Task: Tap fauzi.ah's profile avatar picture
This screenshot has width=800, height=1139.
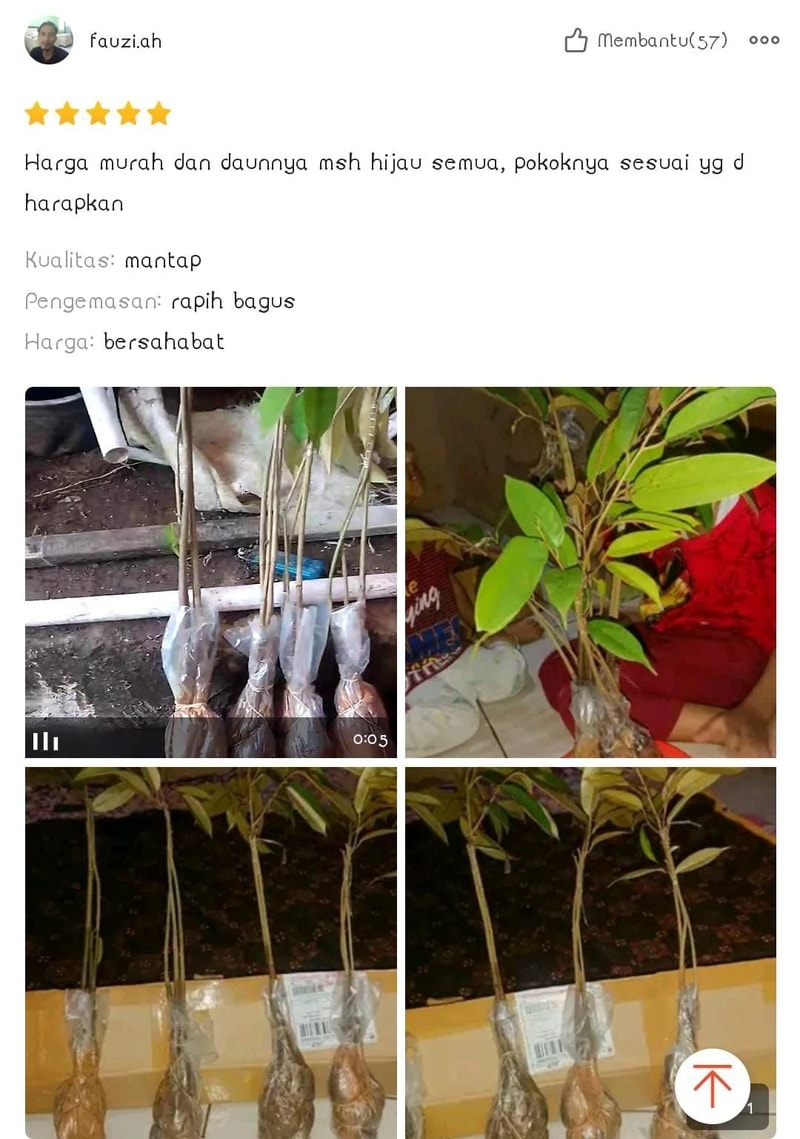Action: point(48,41)
